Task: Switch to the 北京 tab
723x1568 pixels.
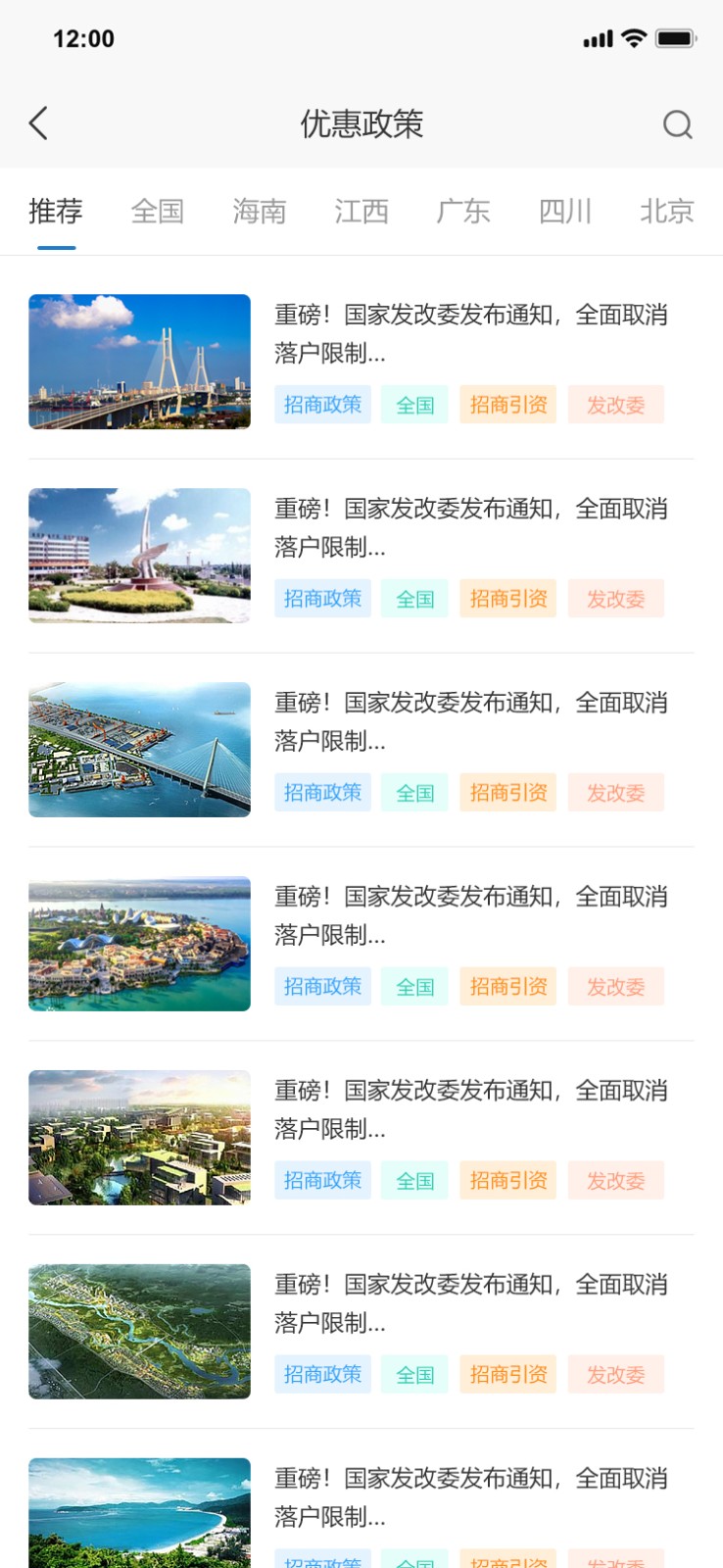Action: [667, 211]
